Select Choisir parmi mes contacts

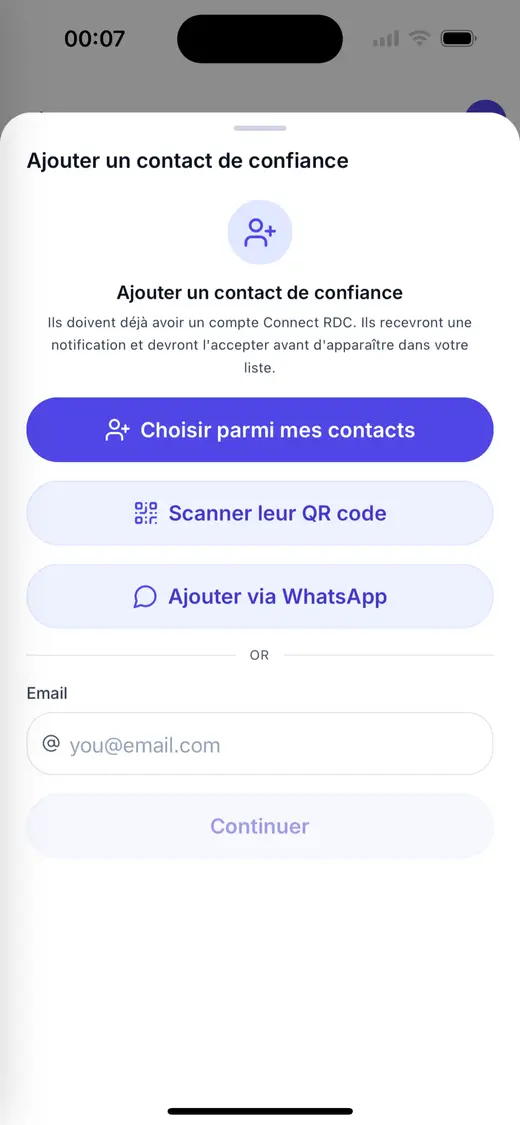pos(260,430)
